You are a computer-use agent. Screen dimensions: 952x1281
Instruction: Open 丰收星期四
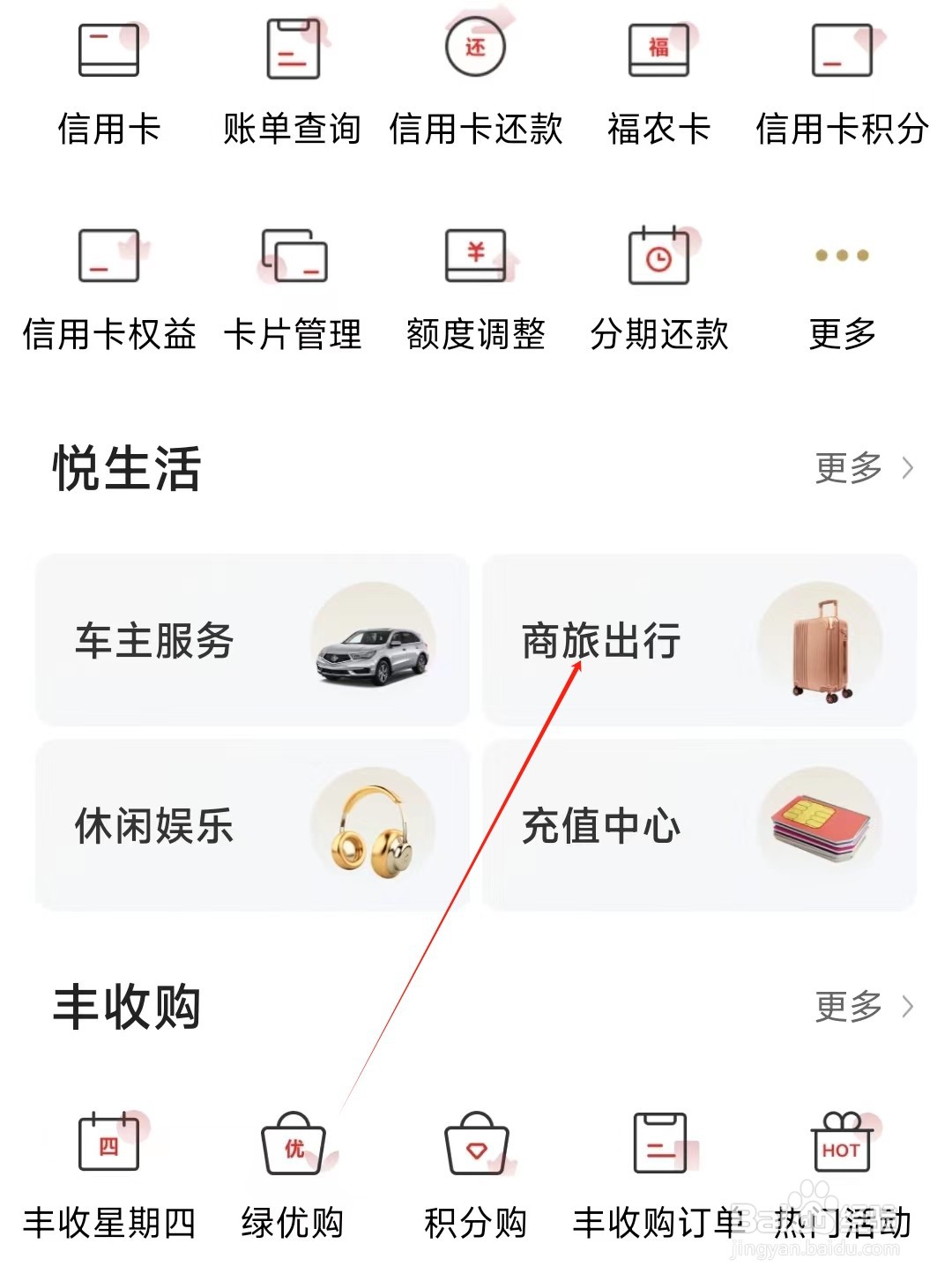(x=108, y=1177)
